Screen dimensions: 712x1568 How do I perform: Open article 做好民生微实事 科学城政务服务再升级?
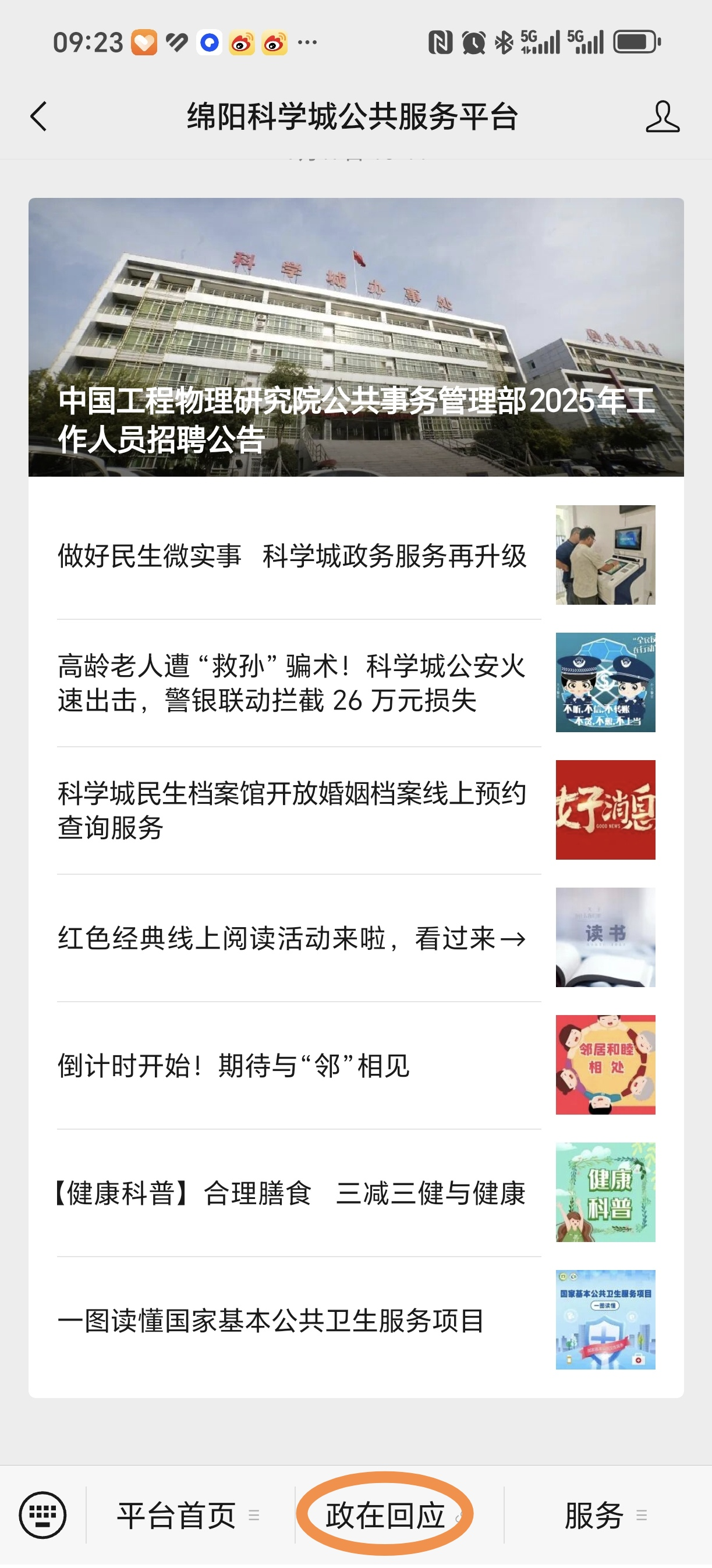(x=292, y=556)
